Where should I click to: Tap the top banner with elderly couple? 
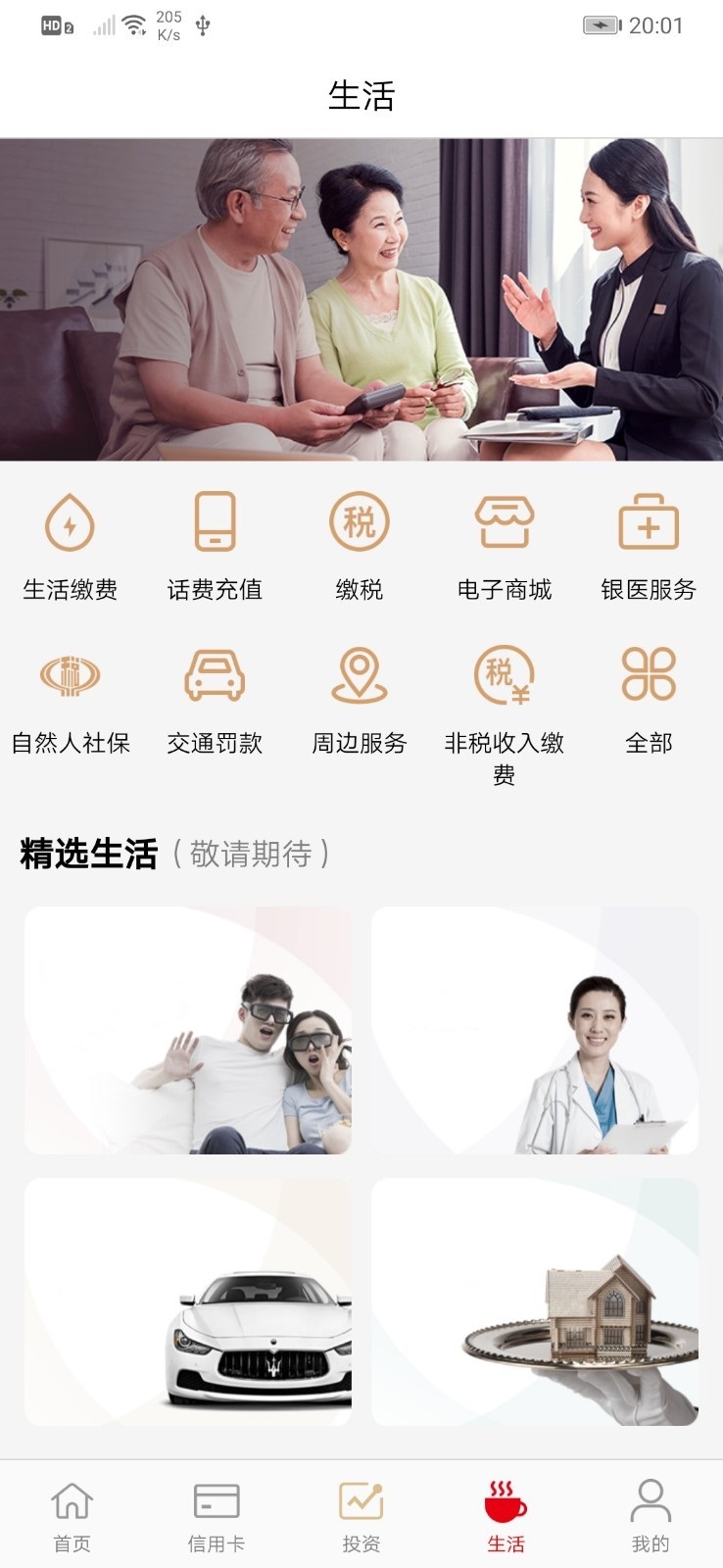(x=361, y=299)
